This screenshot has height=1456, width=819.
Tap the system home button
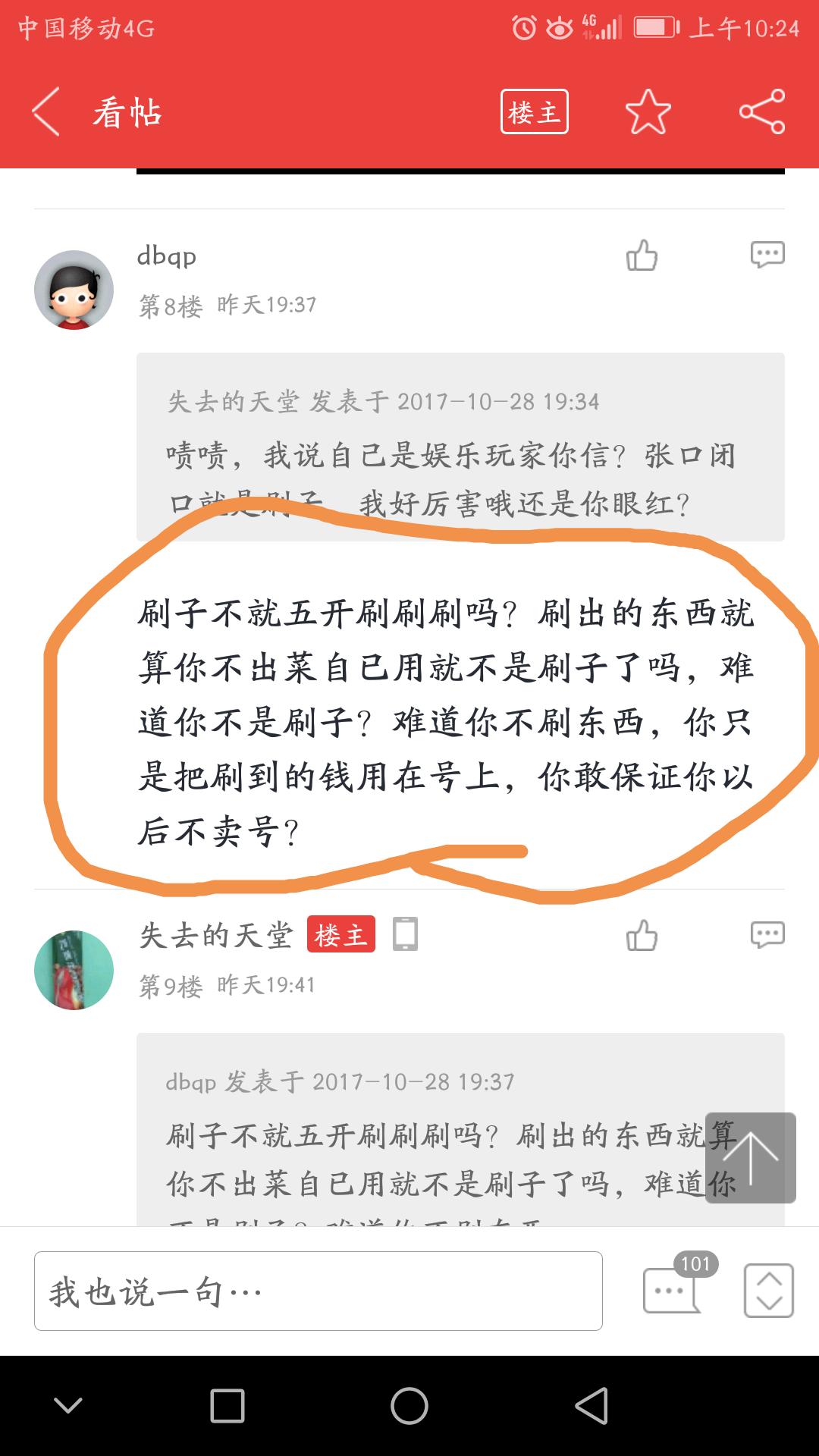(409, 1406)
